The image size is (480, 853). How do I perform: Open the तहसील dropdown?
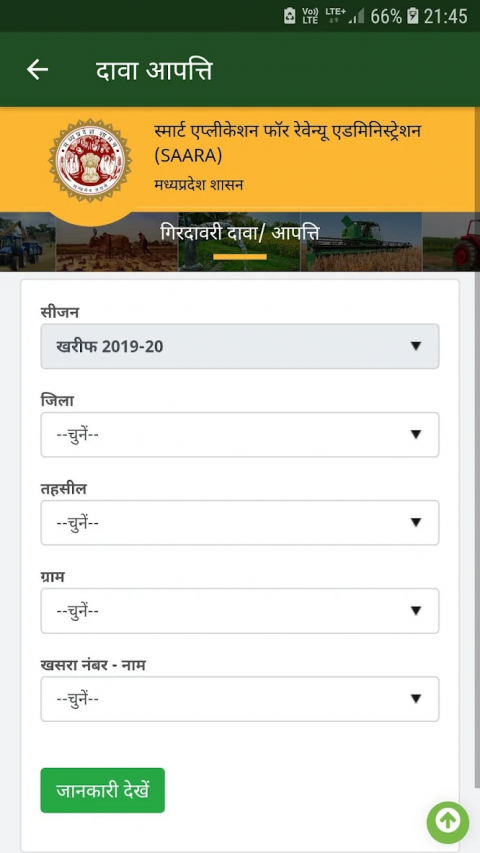(239, 523)
